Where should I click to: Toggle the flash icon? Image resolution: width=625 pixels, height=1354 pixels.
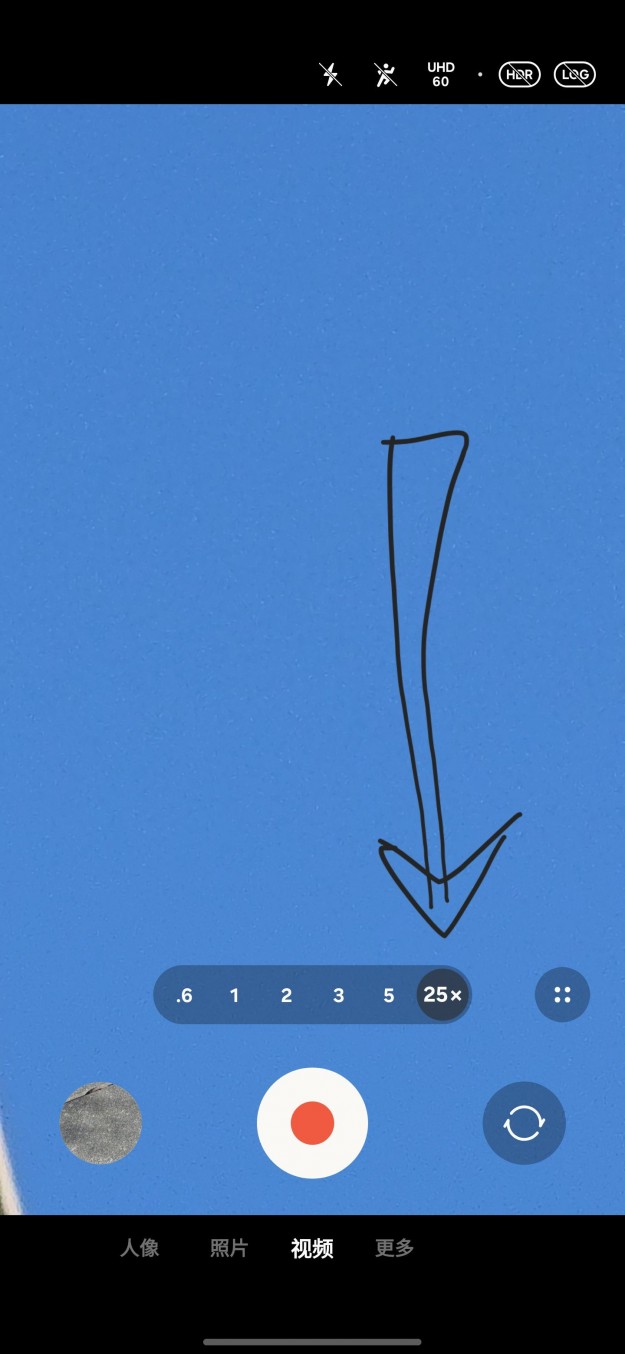click(330, 74)
